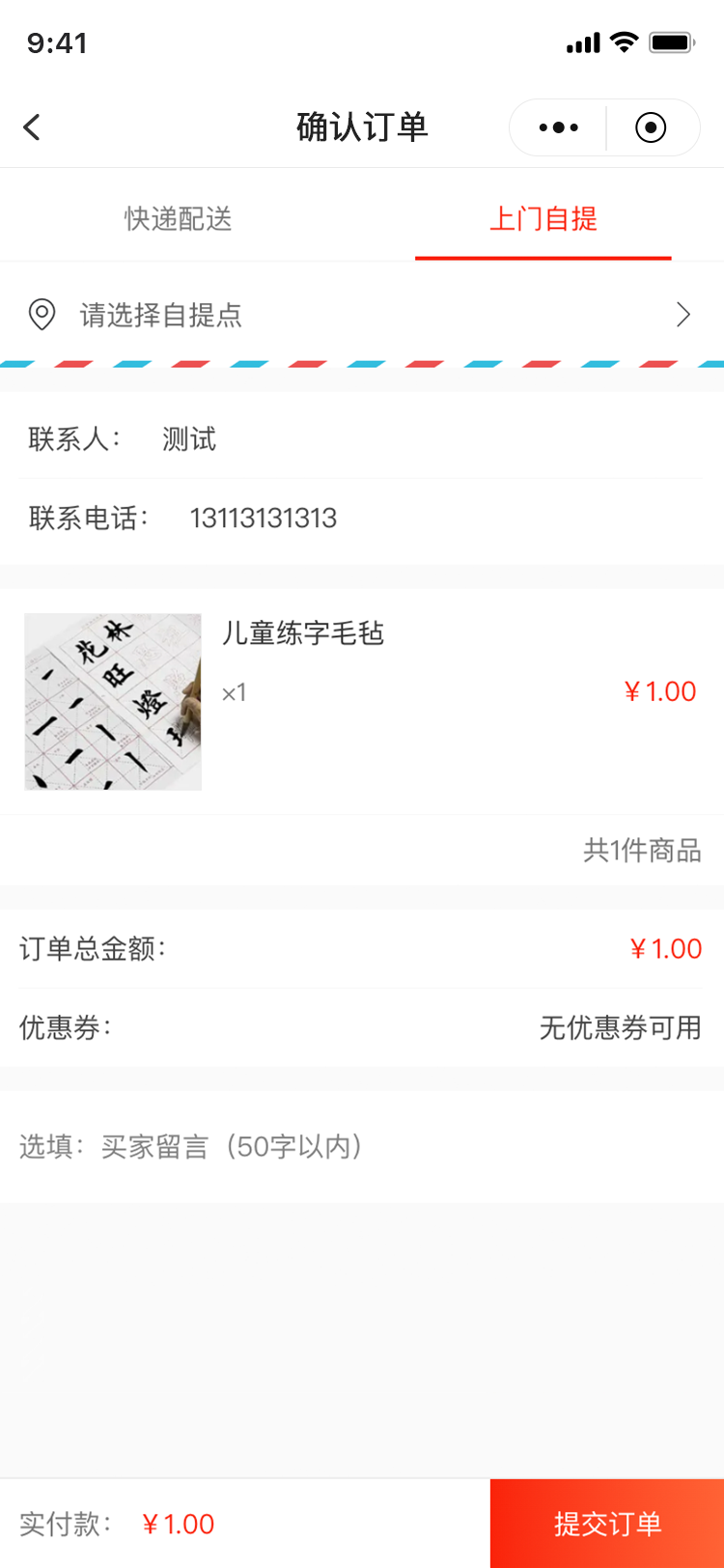Tap the contact name 测试

click(189, 439)
